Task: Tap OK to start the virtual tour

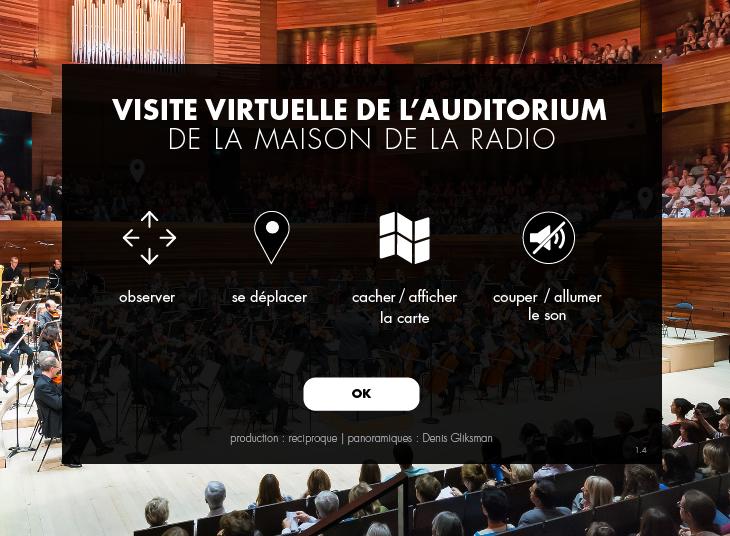Action: click(361, 394)
